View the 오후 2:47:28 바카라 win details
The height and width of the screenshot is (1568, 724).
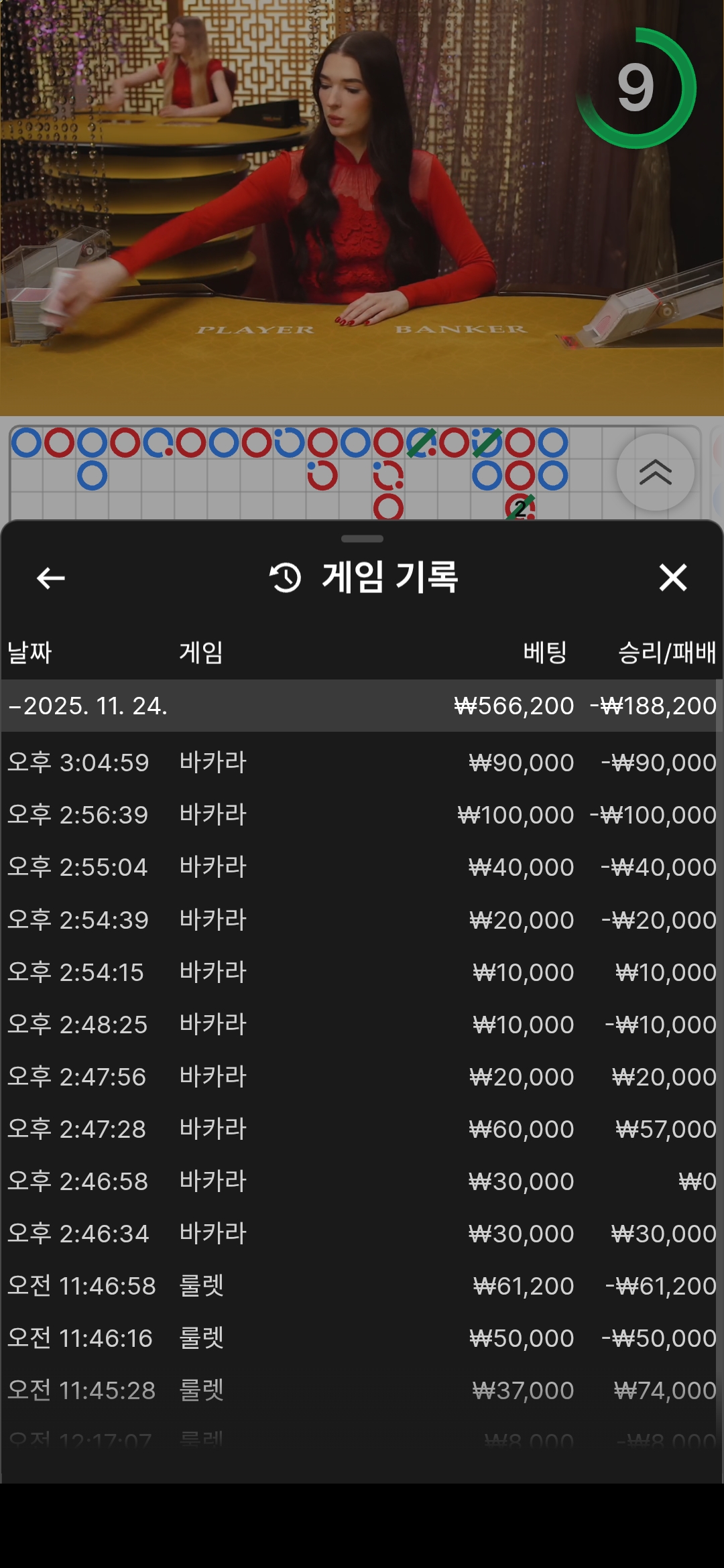tap(362, 1129)
